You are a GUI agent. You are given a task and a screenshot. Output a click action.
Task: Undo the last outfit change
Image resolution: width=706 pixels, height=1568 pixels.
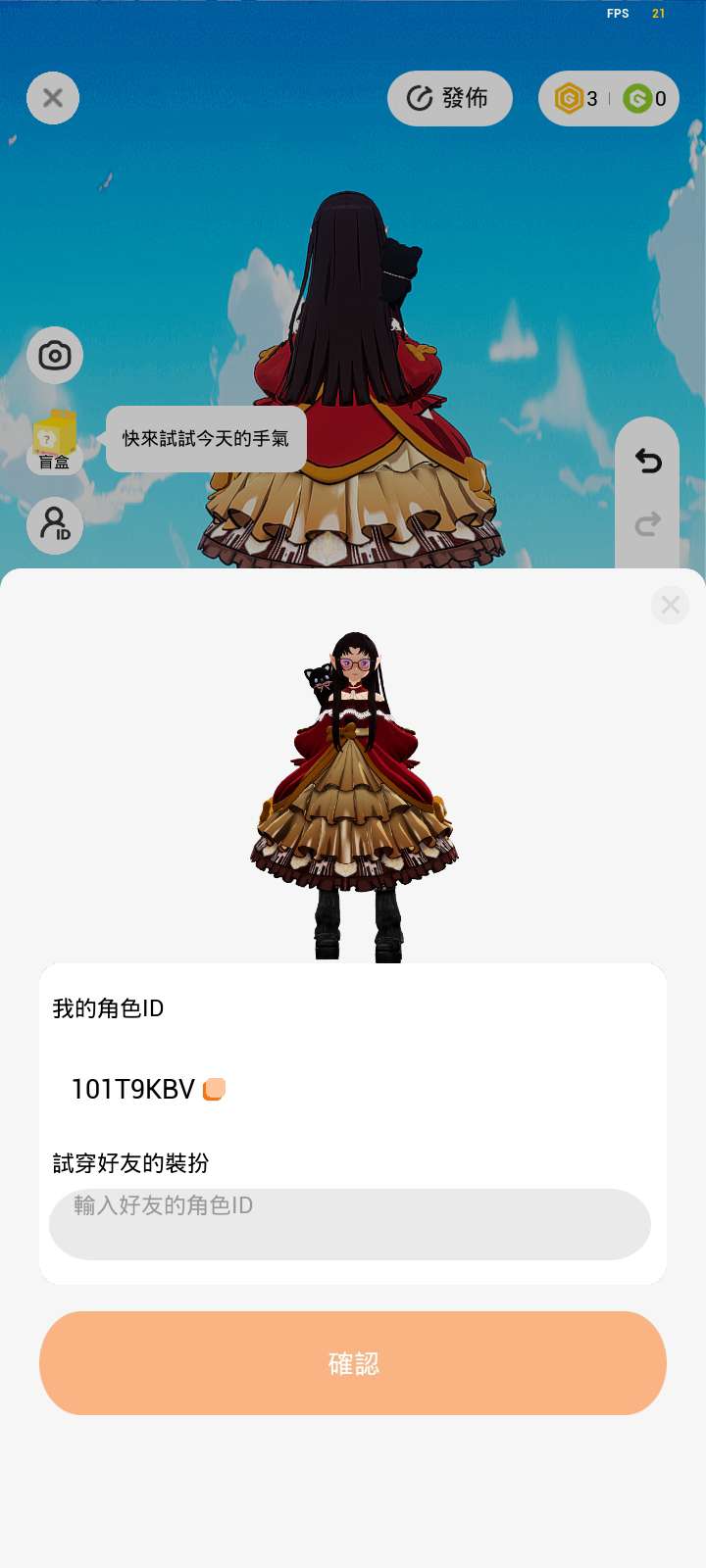tap(647, 461)
